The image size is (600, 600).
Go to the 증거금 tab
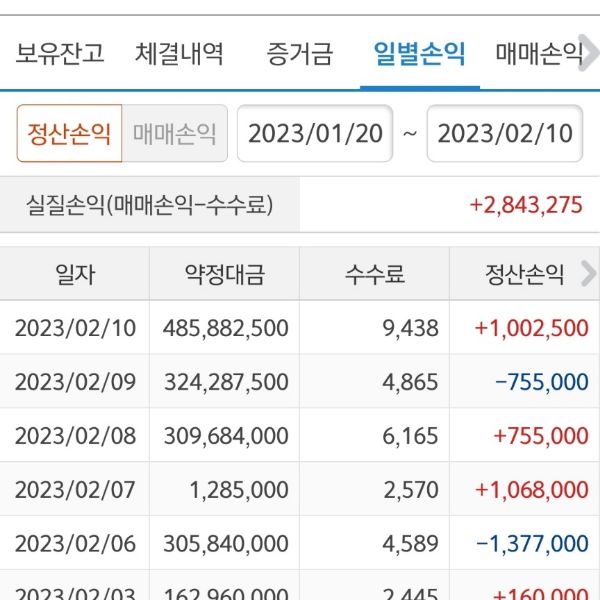pyautogui.click(x=300, y=53)
